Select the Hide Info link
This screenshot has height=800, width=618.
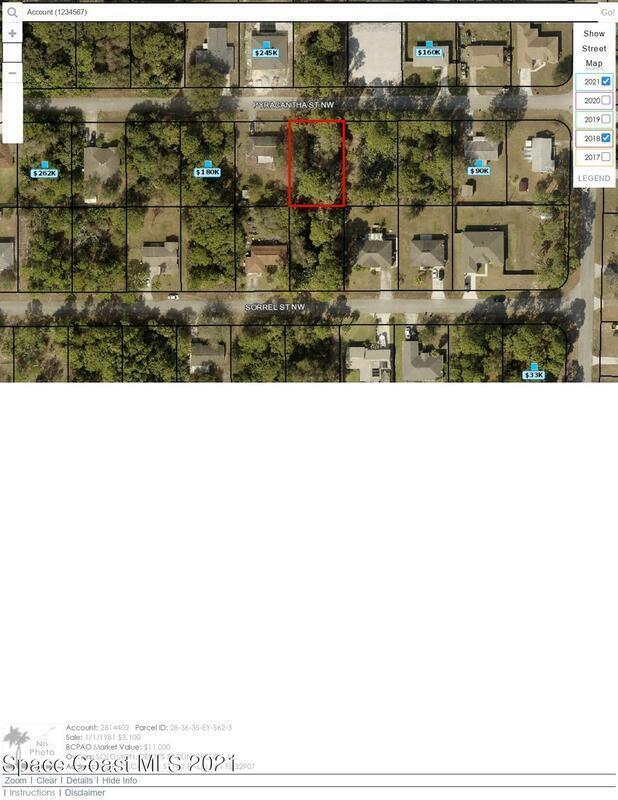119,780
